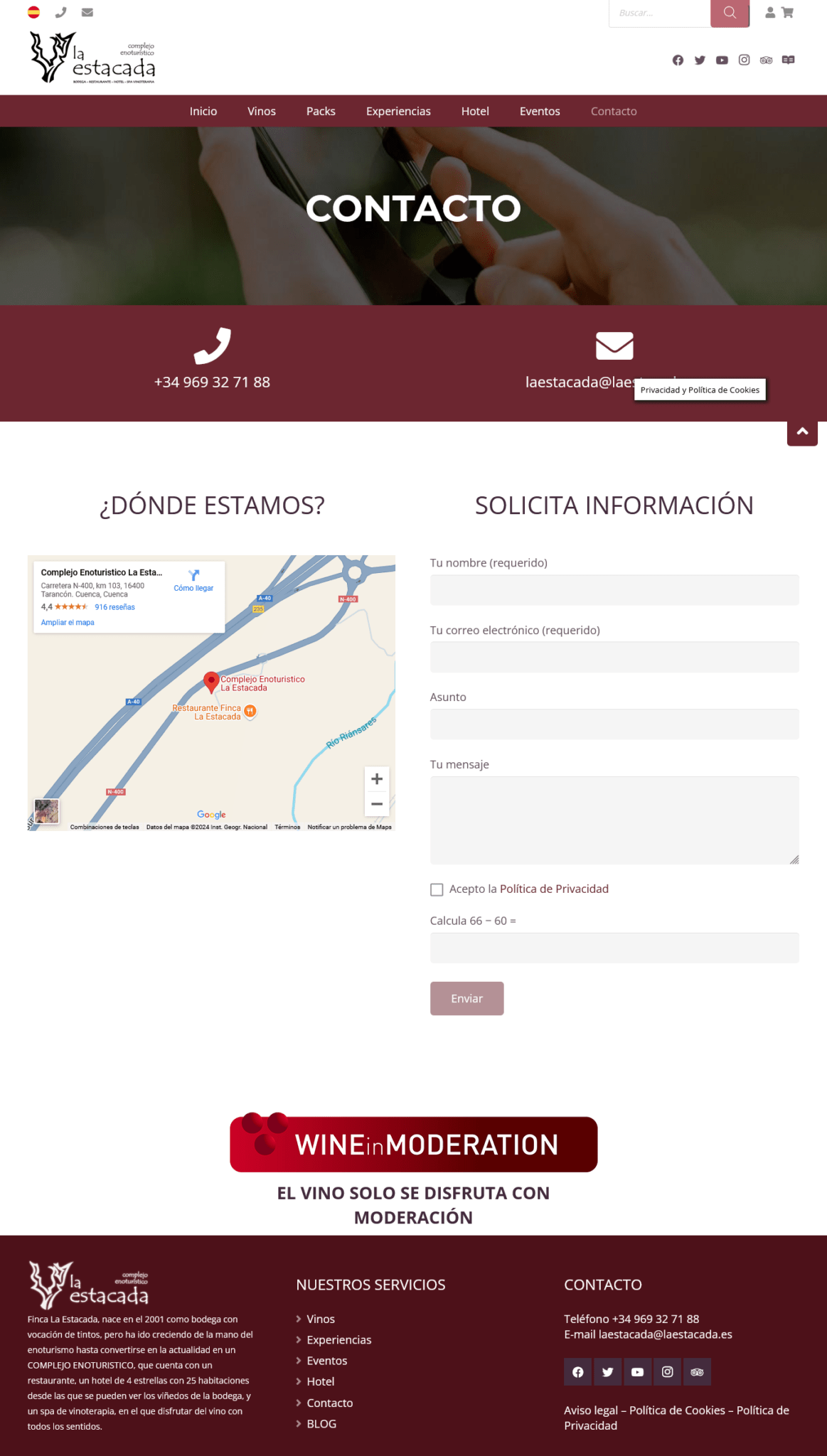Viewport: 827px width, 1456px height.
Task: Check the Acepto la Política de Privacidad box
Action: tap(437, 889)
